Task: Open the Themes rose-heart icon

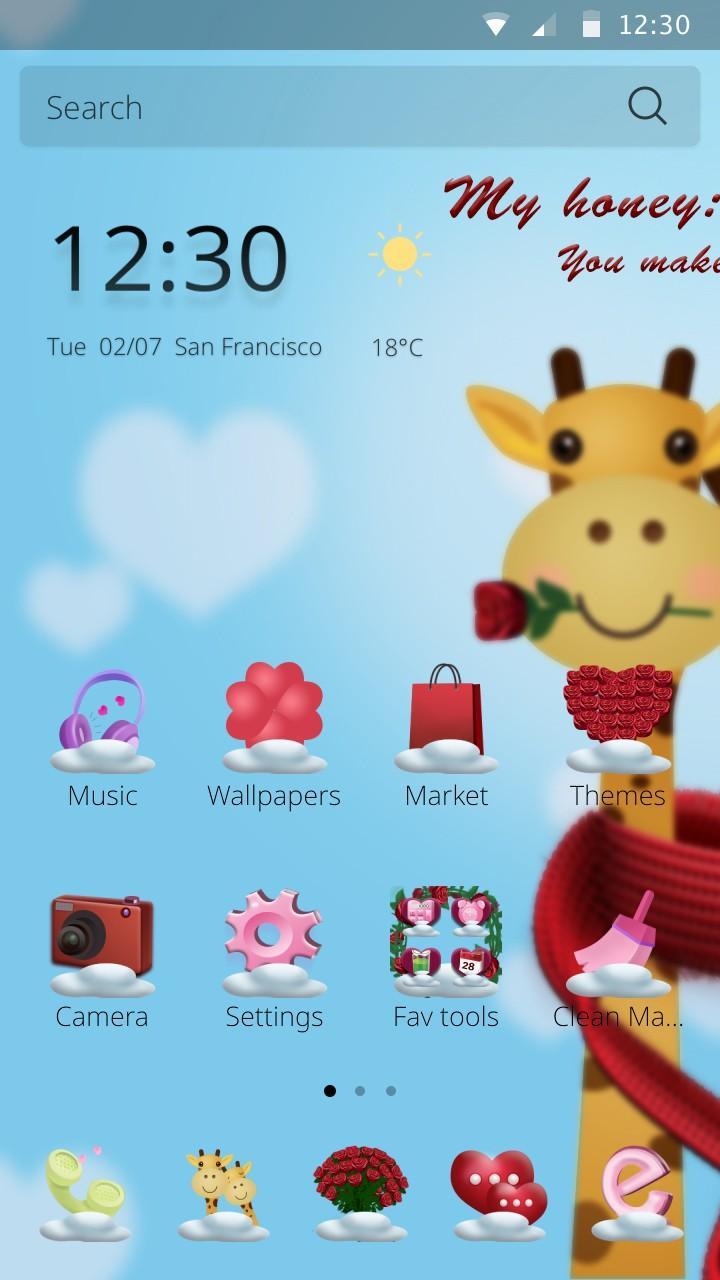Action: [x=618, y=705]
